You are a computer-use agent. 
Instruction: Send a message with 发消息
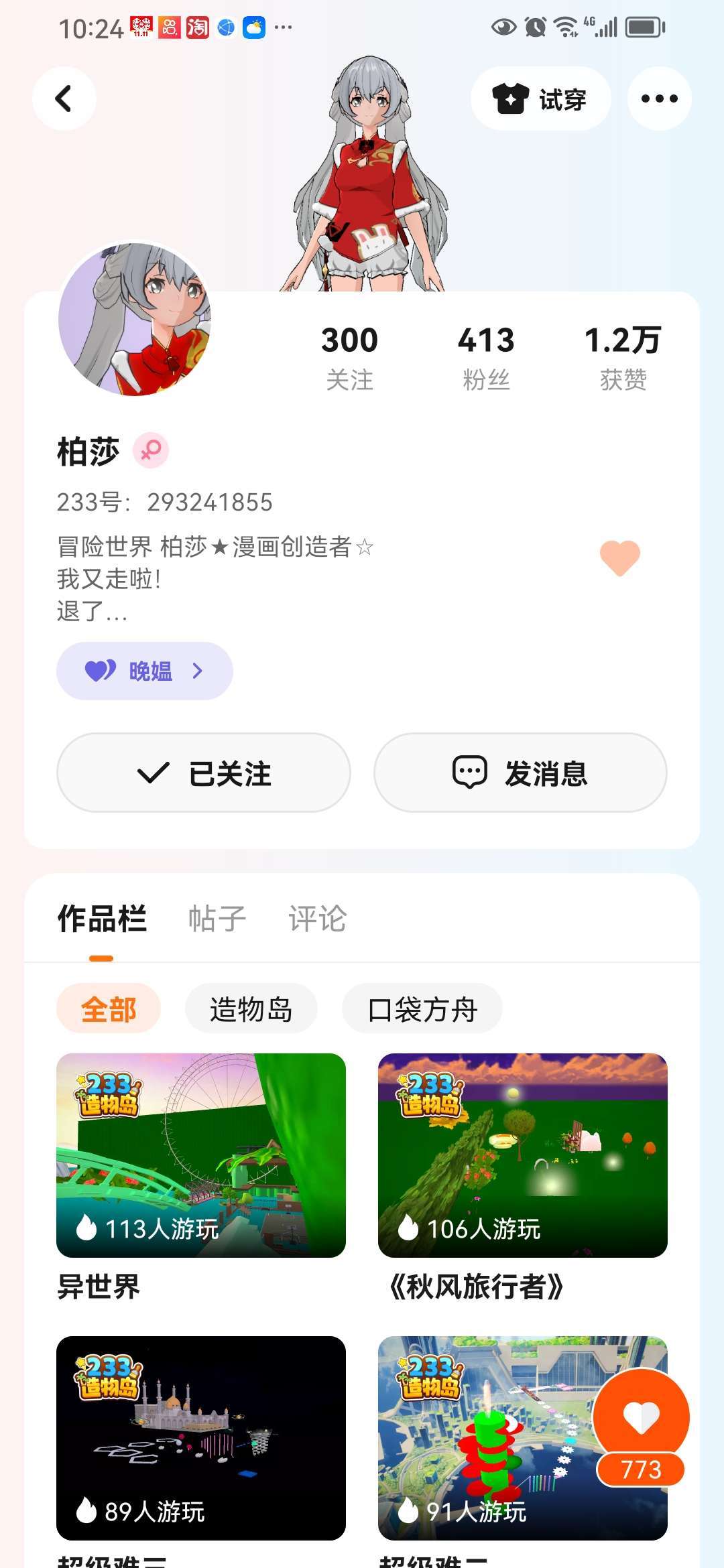click(520, 773)
